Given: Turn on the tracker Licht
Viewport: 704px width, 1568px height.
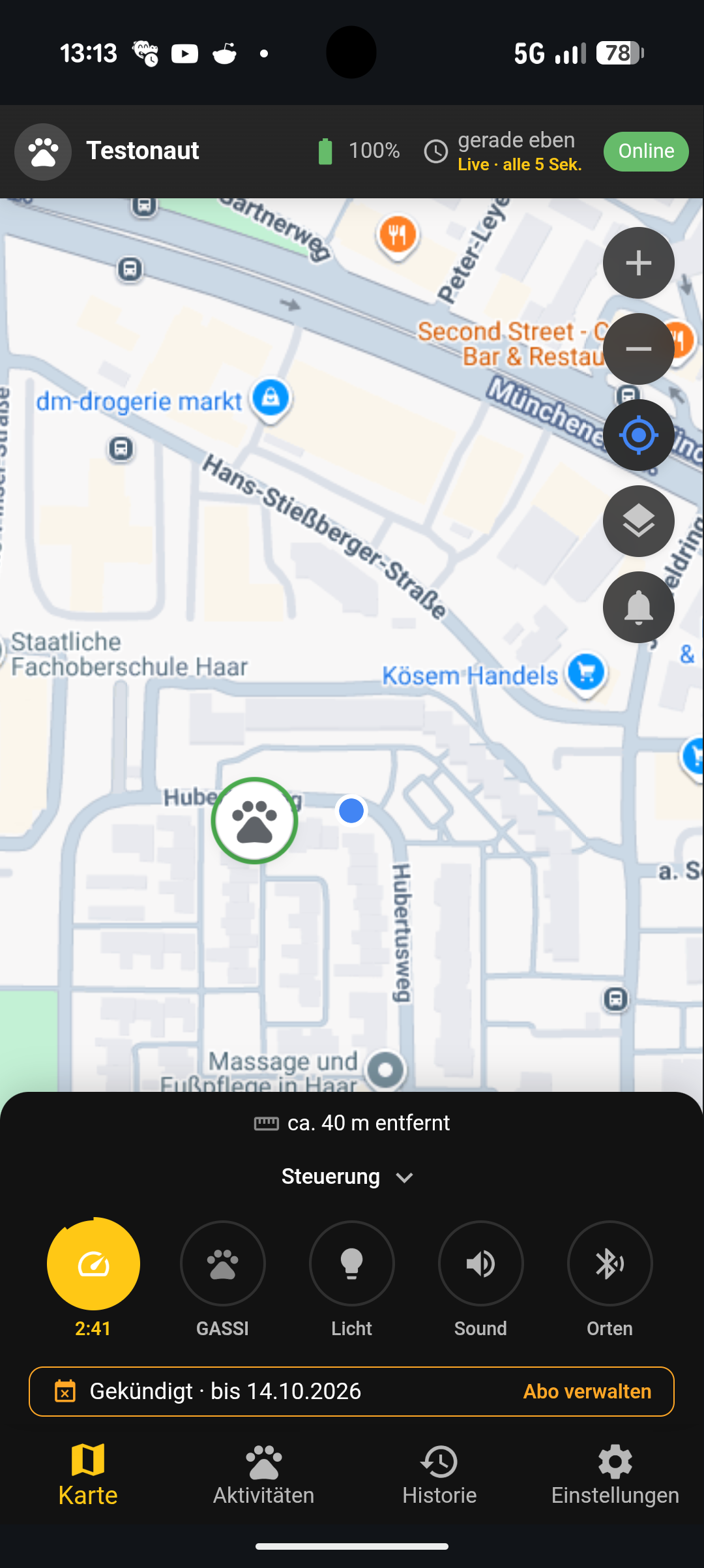Looking at the screenshot, I should 351,1263.
